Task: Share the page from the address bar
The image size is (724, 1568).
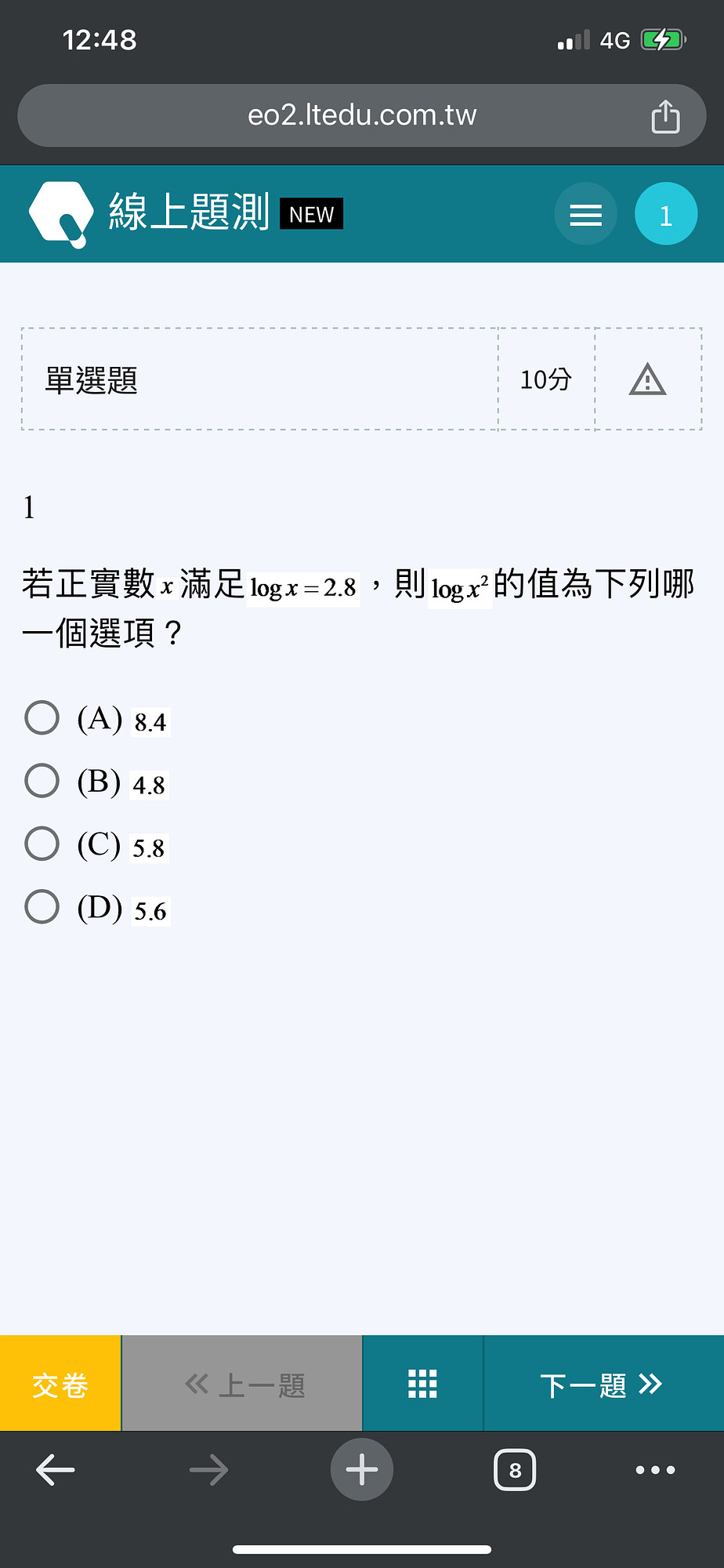Action: click(x=665, y=117)
